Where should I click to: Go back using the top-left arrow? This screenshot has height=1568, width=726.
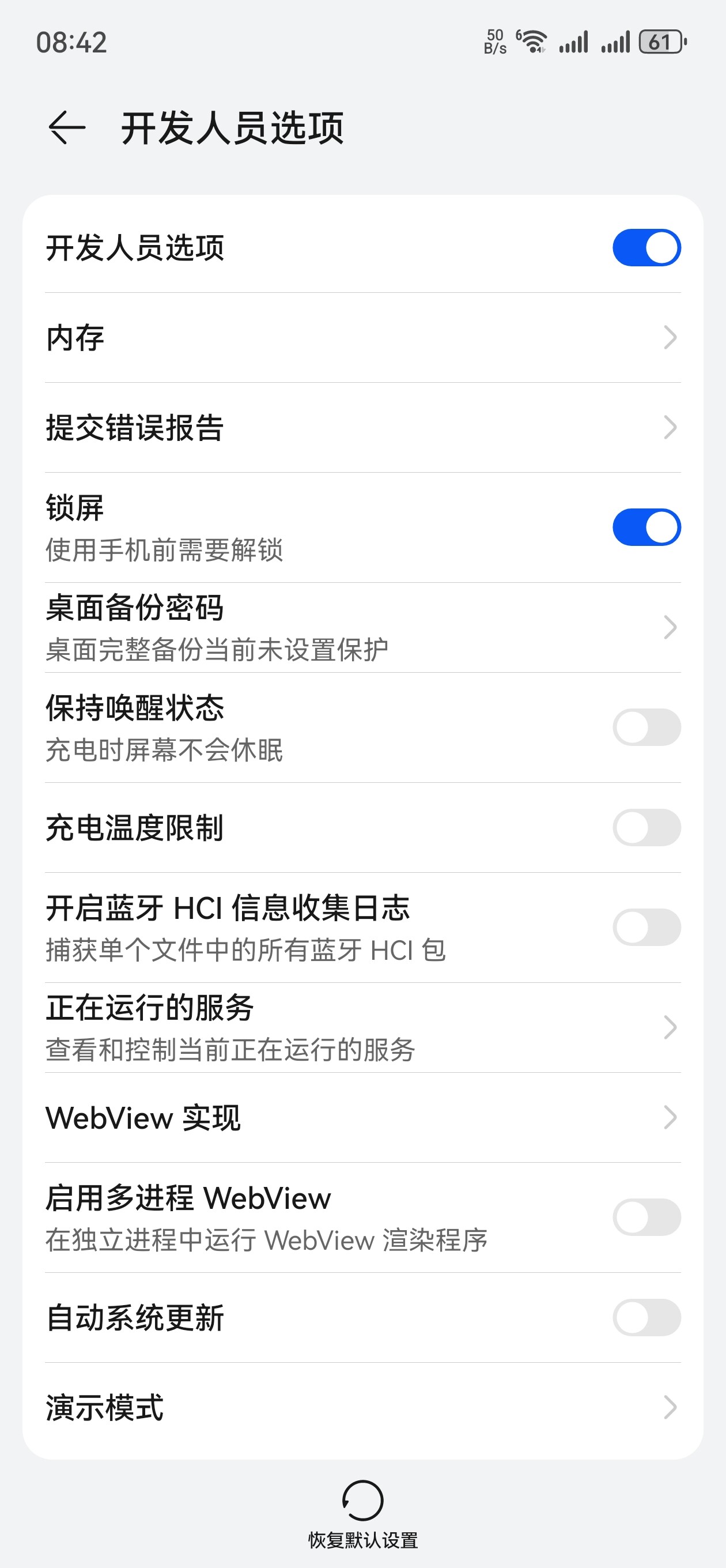(x=66, y=128)
